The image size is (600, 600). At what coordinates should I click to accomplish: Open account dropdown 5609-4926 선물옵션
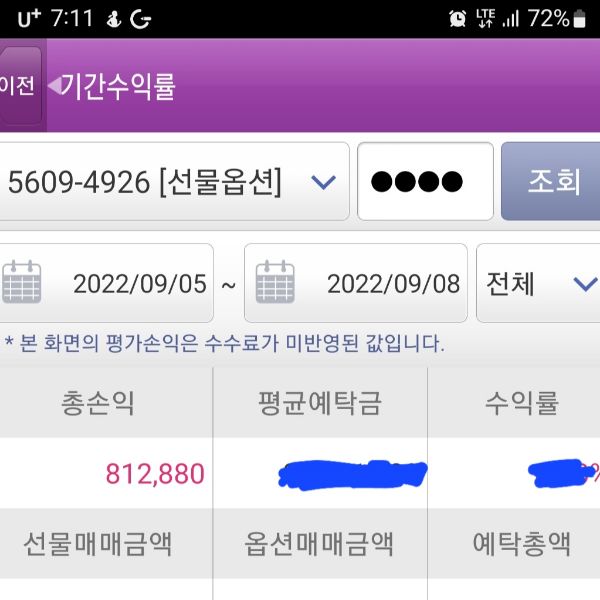click(x=172, y=181)
